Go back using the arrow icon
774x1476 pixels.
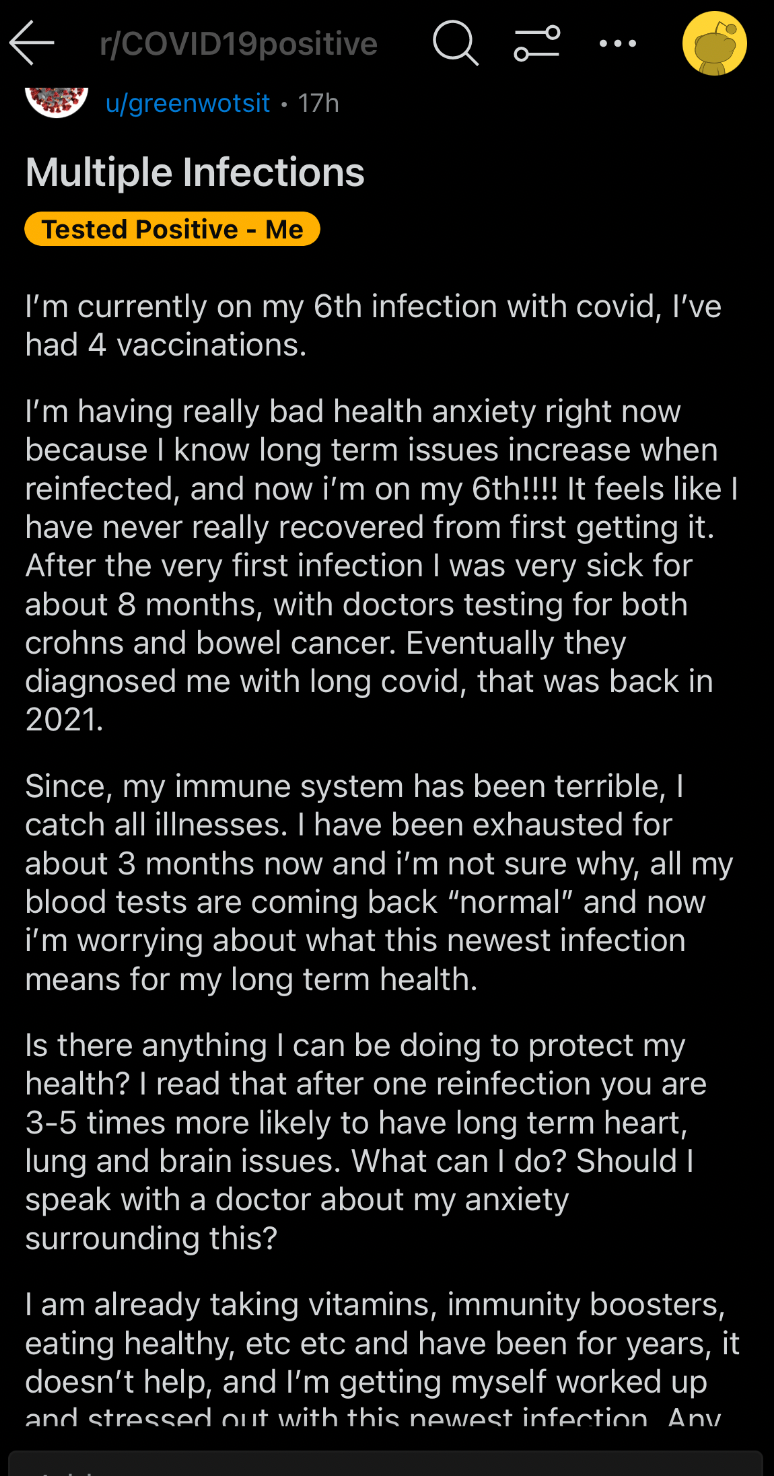click(x=32, y=43)
